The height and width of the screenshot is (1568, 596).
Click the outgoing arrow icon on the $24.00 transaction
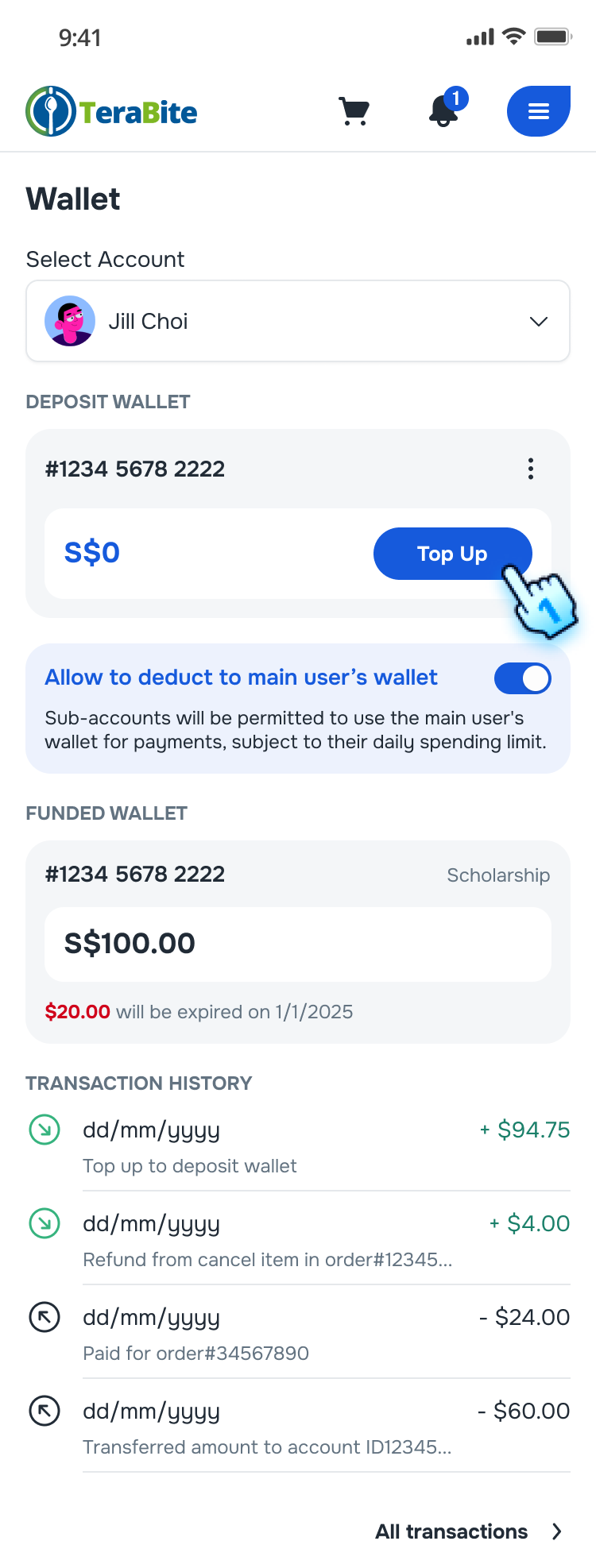pyautogui.click(x=44, y=1316)
